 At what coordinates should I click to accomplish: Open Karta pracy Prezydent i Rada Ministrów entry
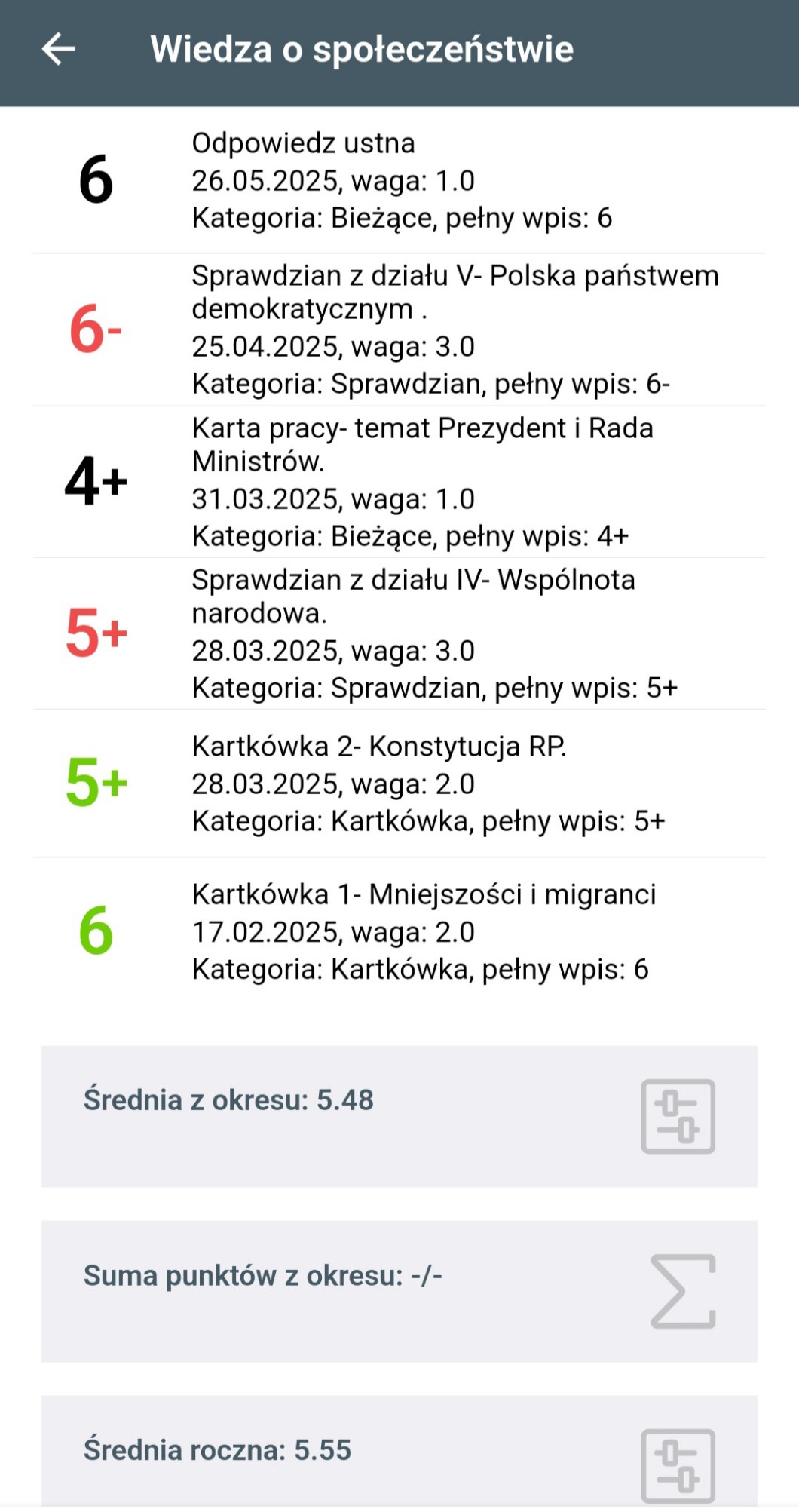coord(399,482)
